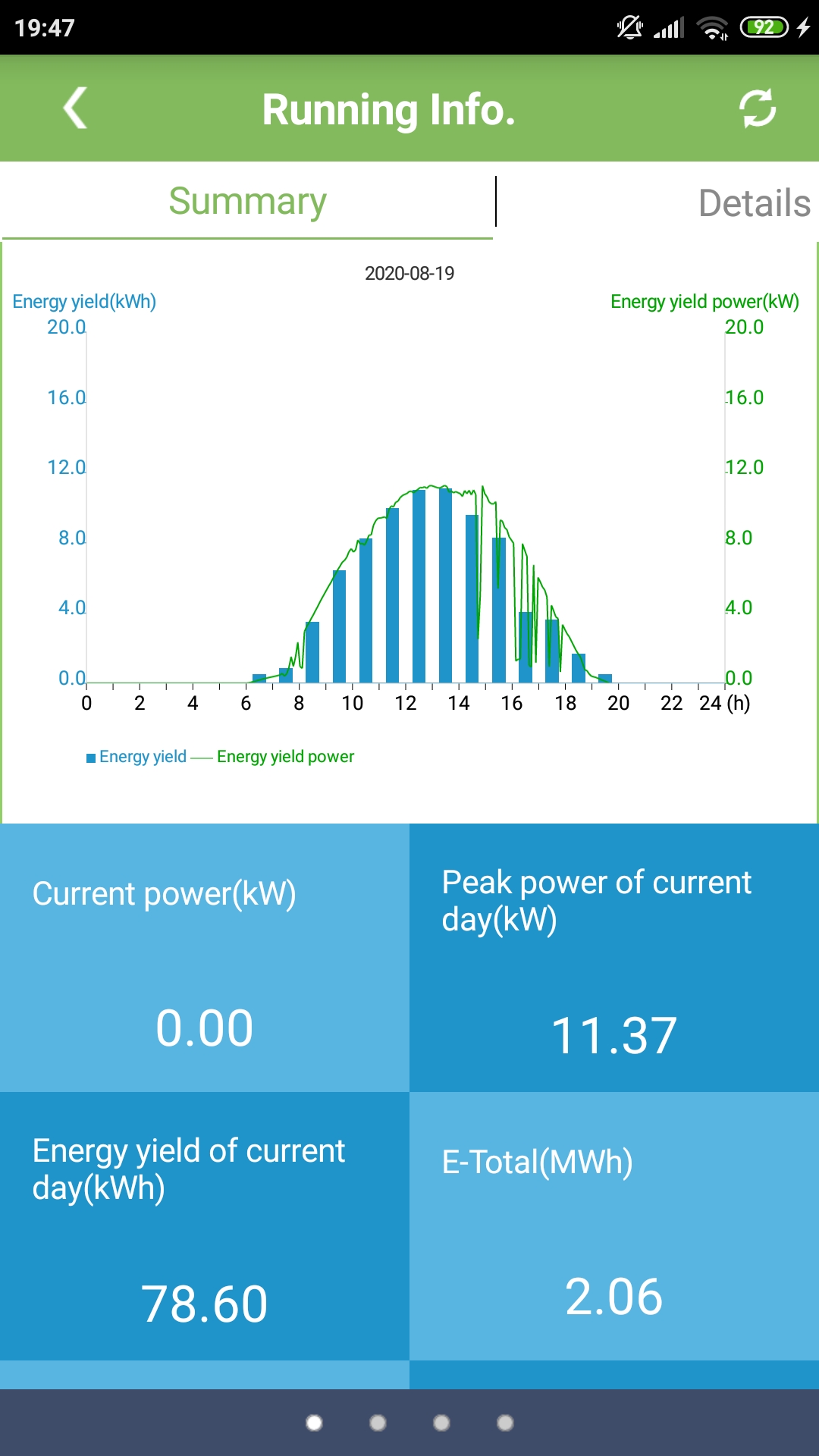Jump to the second page indicator dot
Viewport: 819px width, 1456px height.
pos(378,1423)
